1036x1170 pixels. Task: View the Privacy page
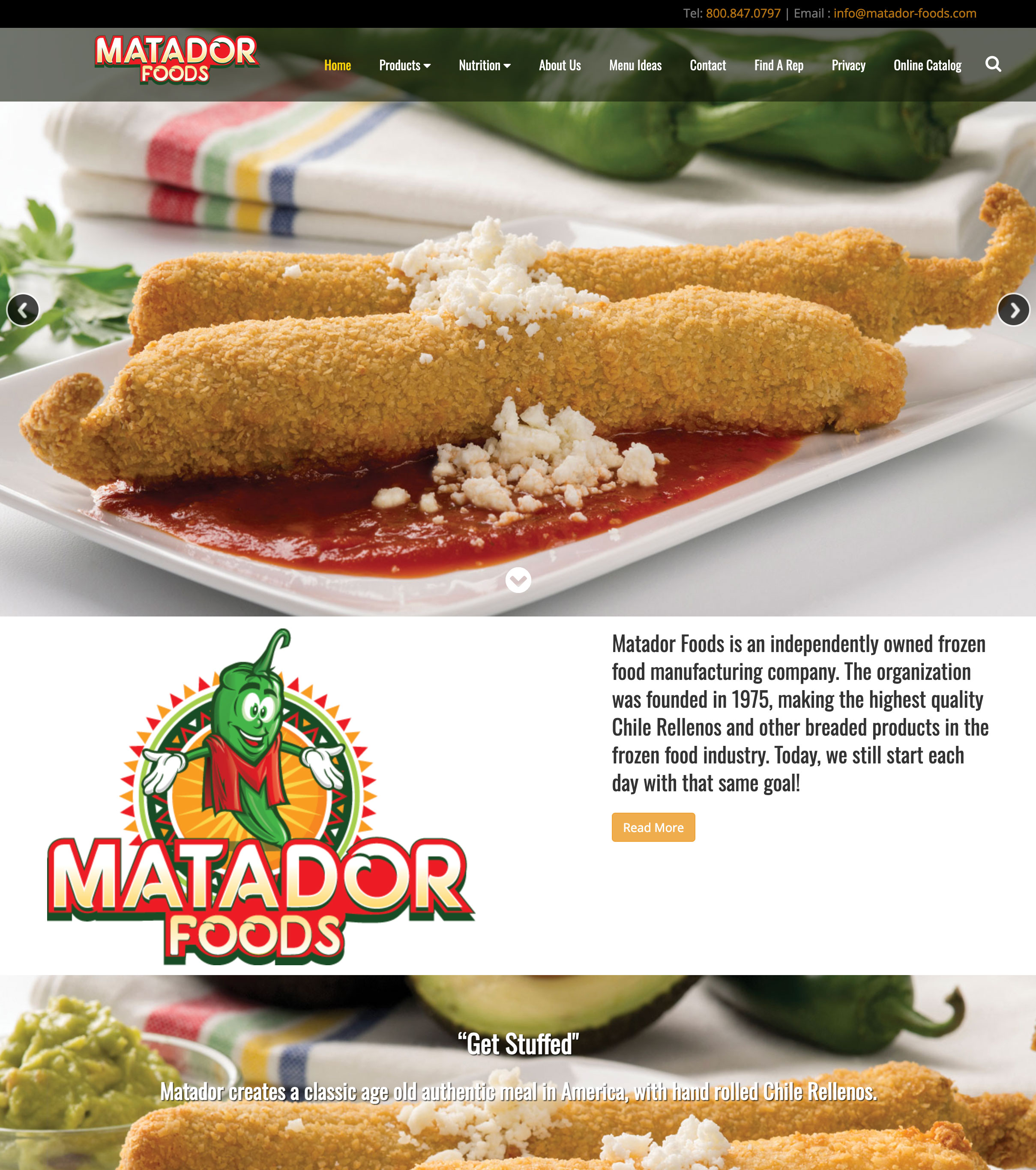pyautogui.click(x=847, y=65)
